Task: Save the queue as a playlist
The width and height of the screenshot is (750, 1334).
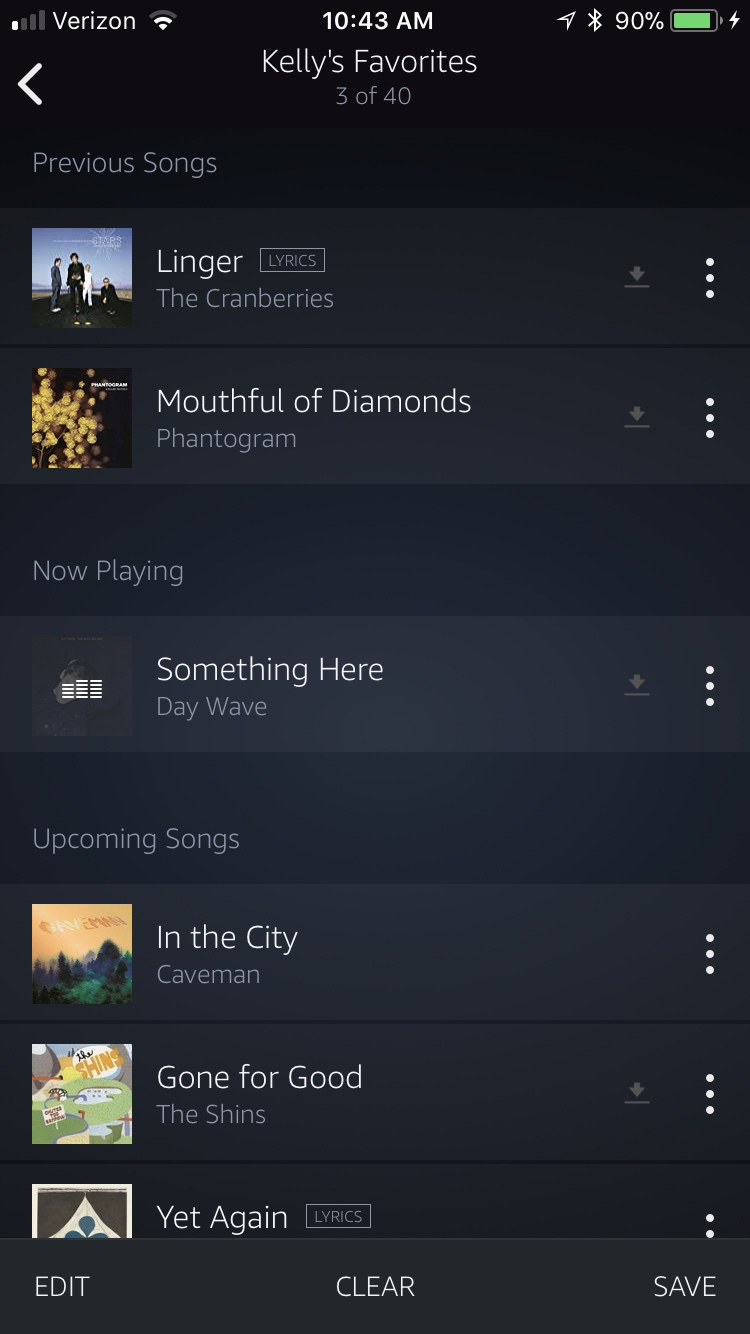Action: pos(684,1286)
